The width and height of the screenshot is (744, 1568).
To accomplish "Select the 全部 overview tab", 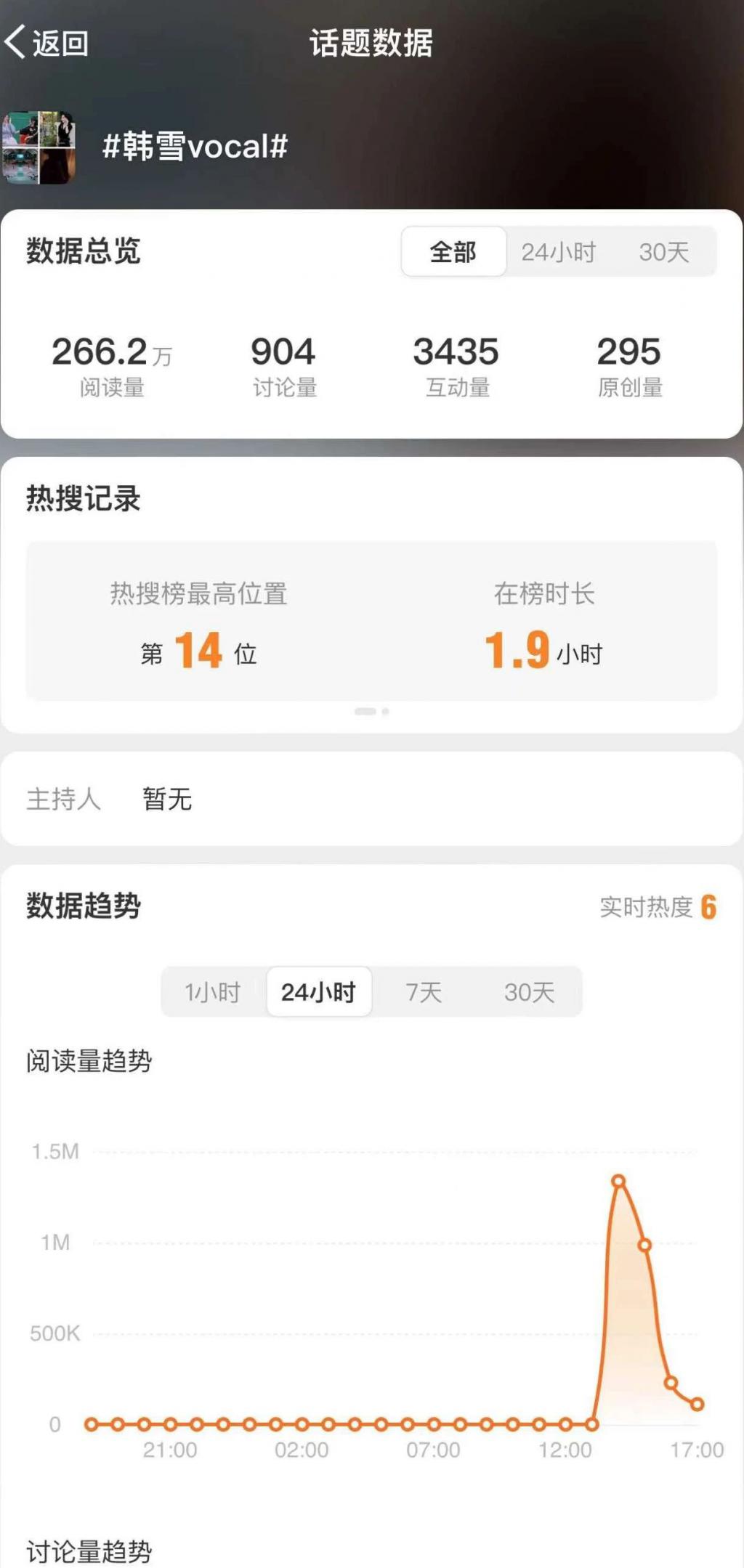I will click(x=453, y=252).
